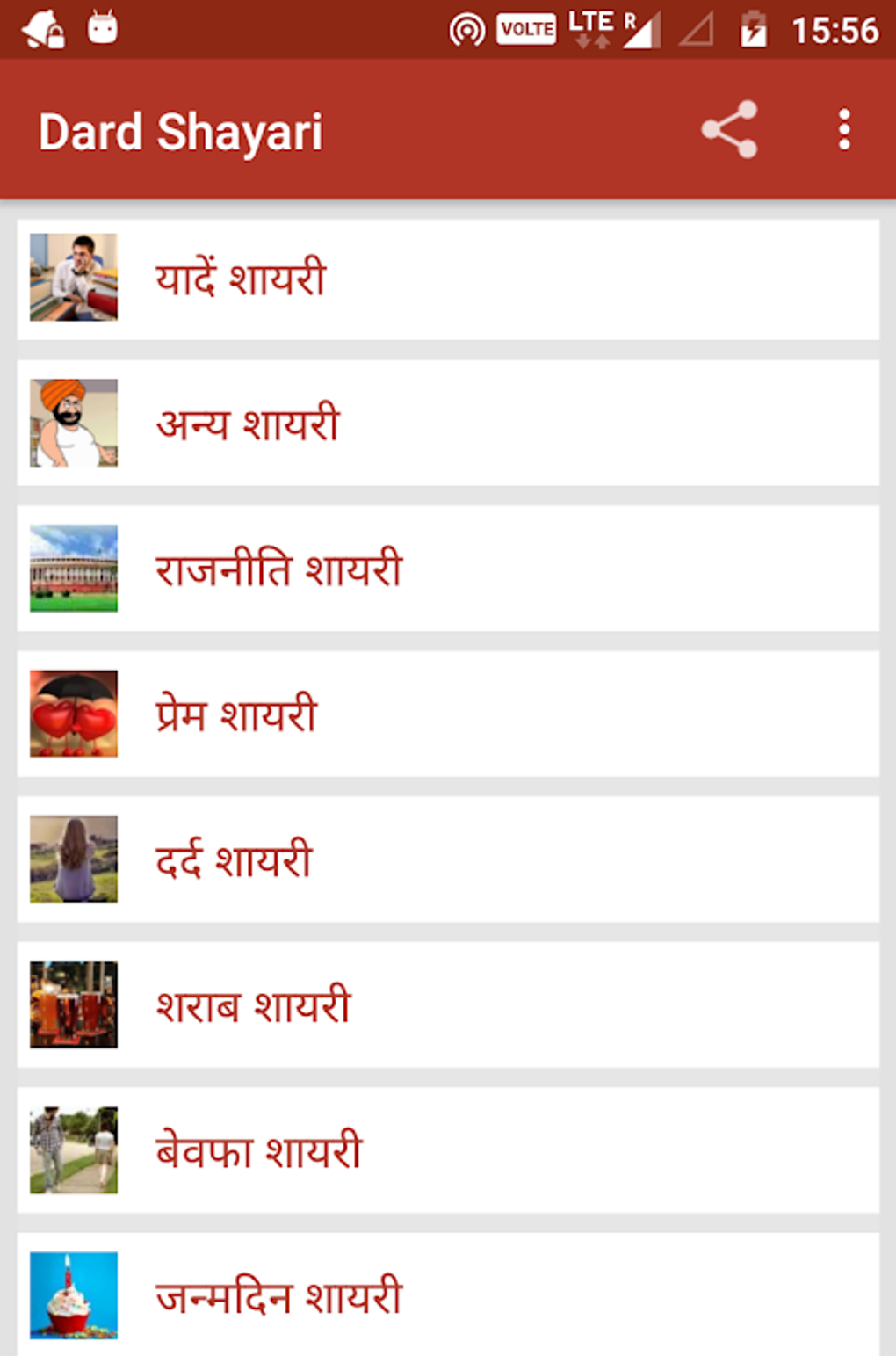Share the app via share icon
896x1356 pixels.
pyautogui.click(x=729, y=130)
